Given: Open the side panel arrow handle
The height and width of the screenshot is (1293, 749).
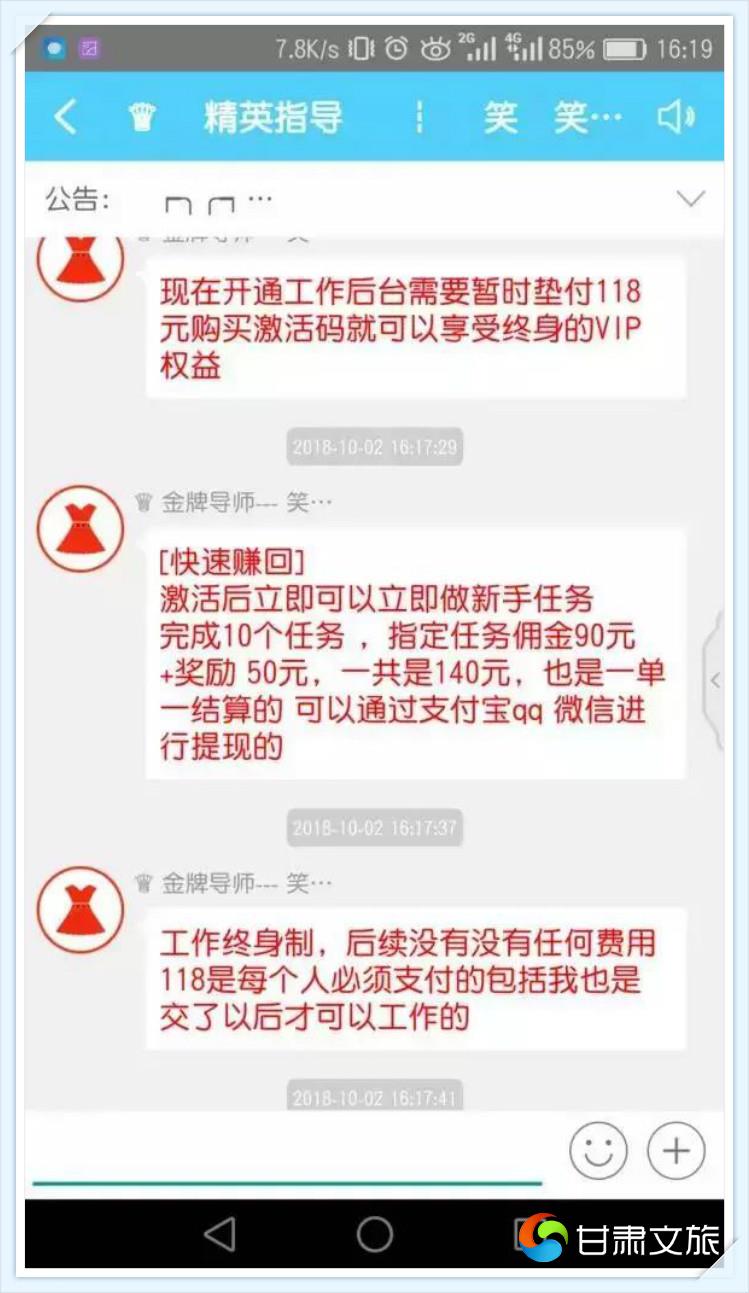Looking at the screenshot, I should 714,680.
